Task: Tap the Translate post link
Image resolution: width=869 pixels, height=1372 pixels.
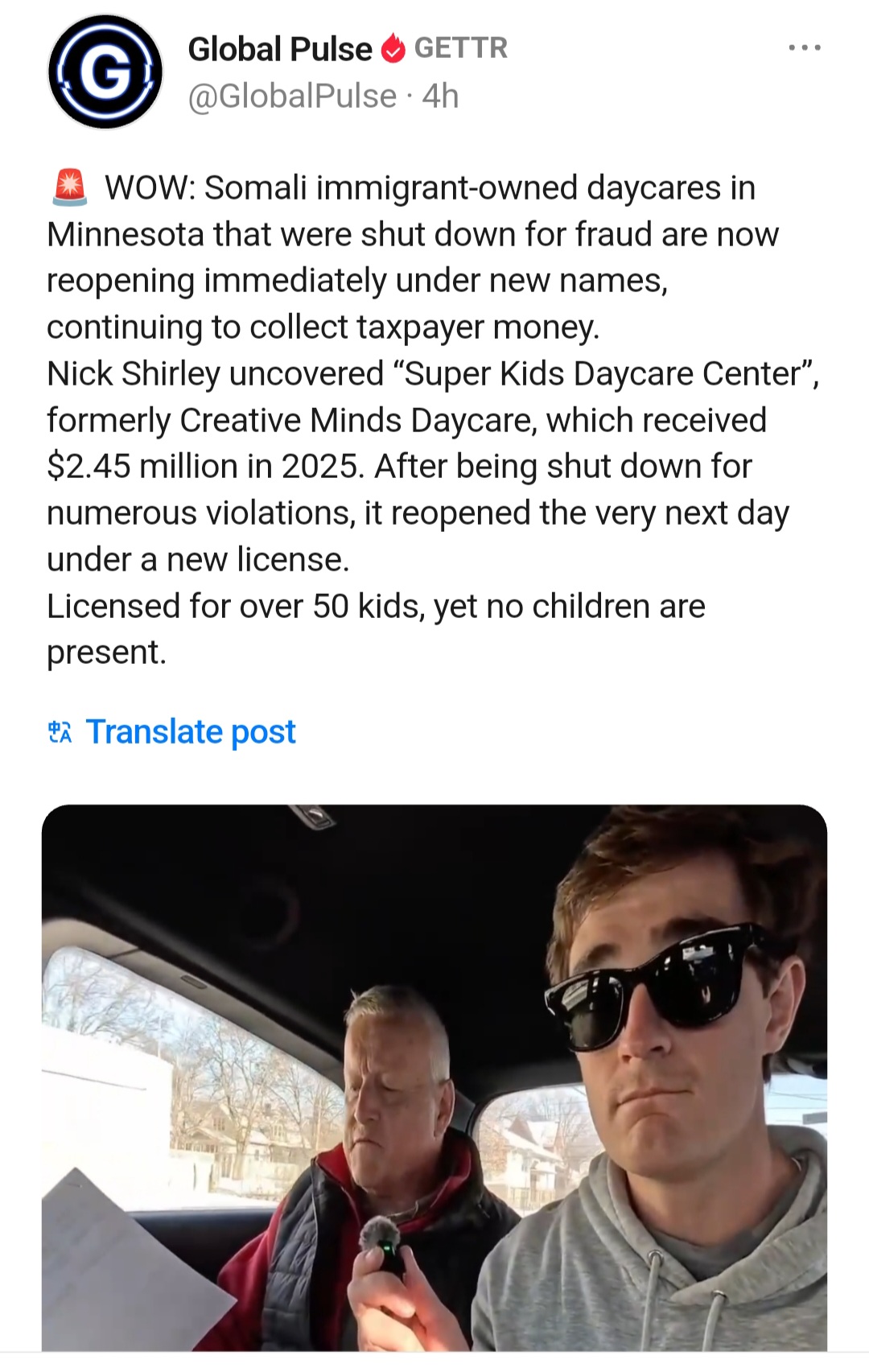Action: 190,732
